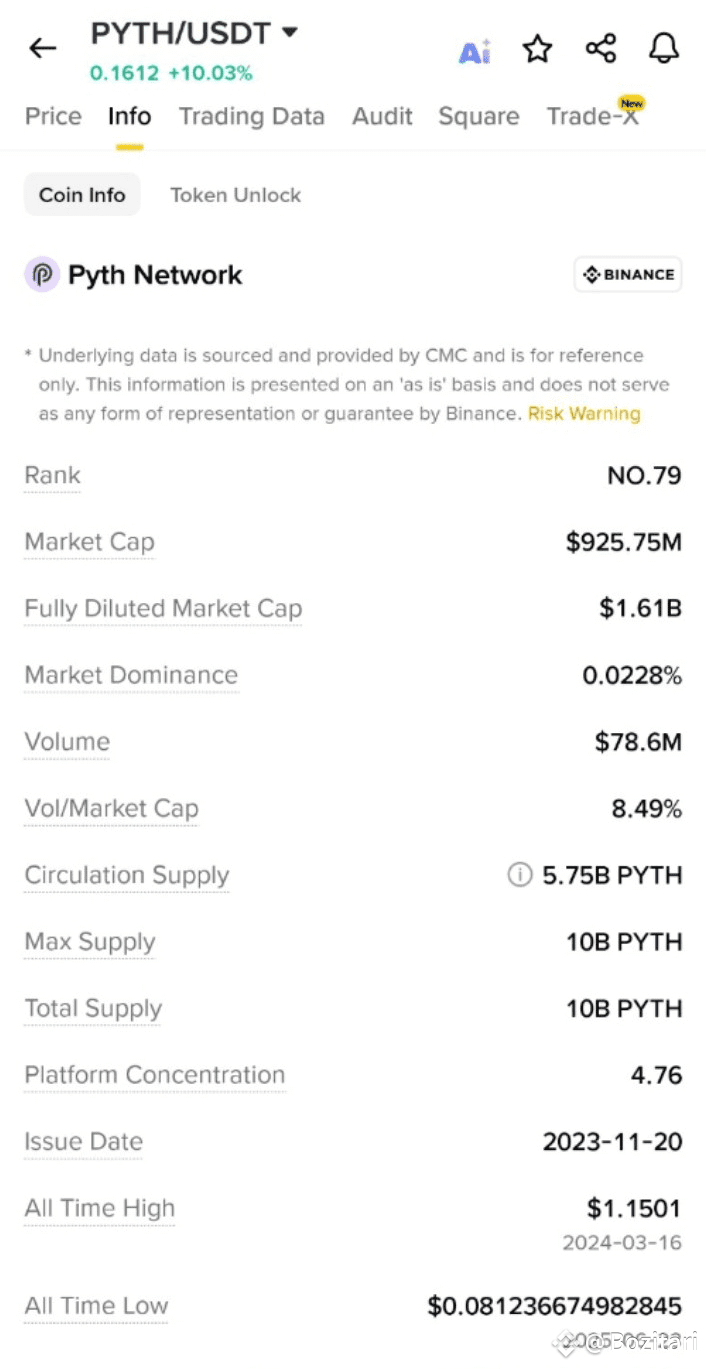Open the AI assistant icon
This screenshot has width=706, height=1369.
pyautogui.click(x=474, y=51)
